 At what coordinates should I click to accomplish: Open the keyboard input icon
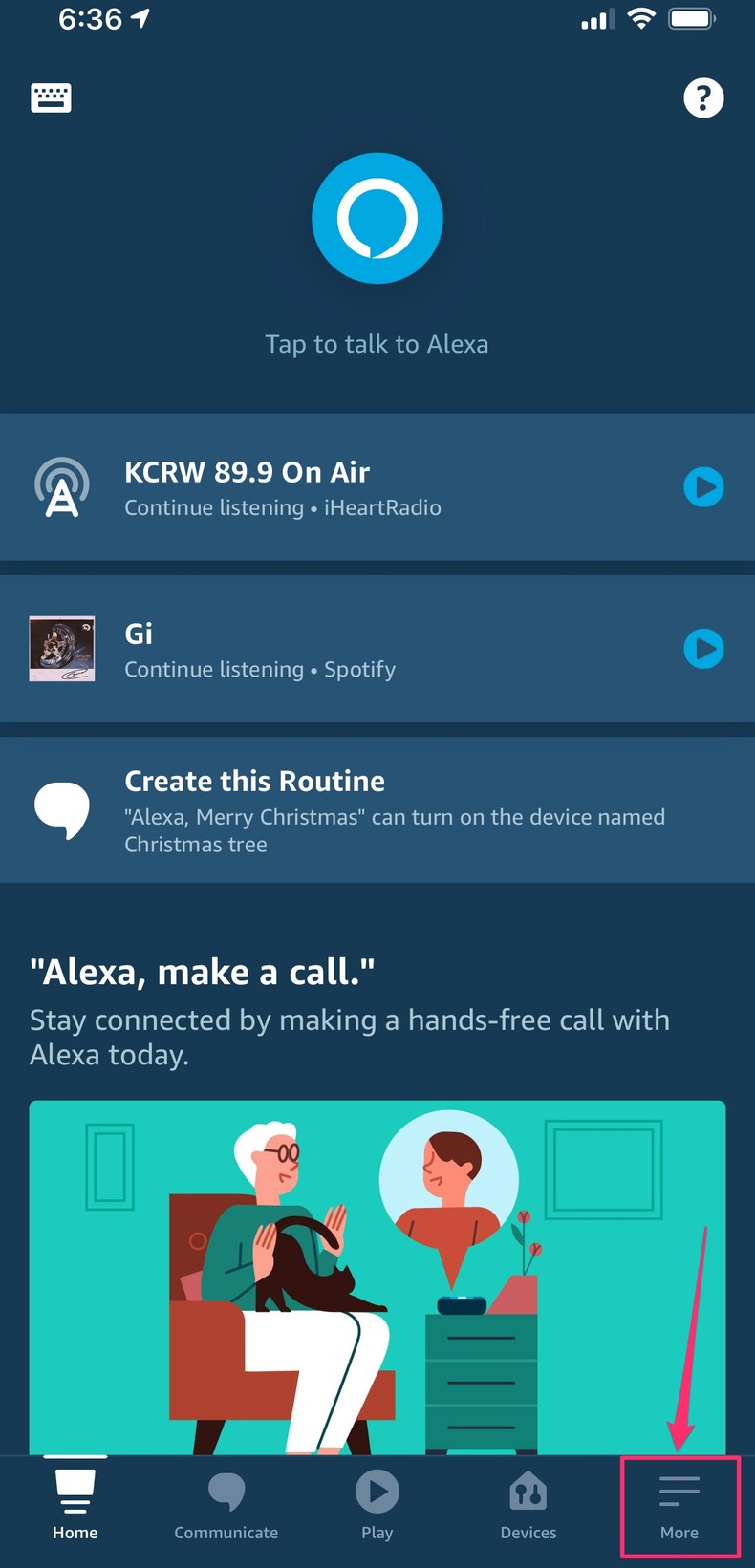[51, 97]
